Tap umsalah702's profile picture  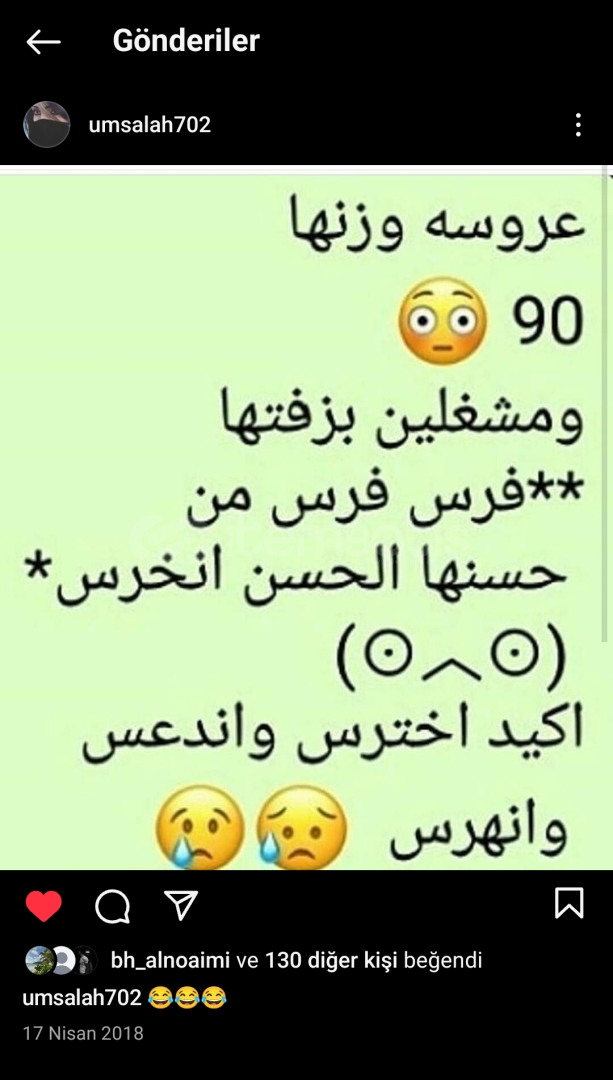click(47, 125)
